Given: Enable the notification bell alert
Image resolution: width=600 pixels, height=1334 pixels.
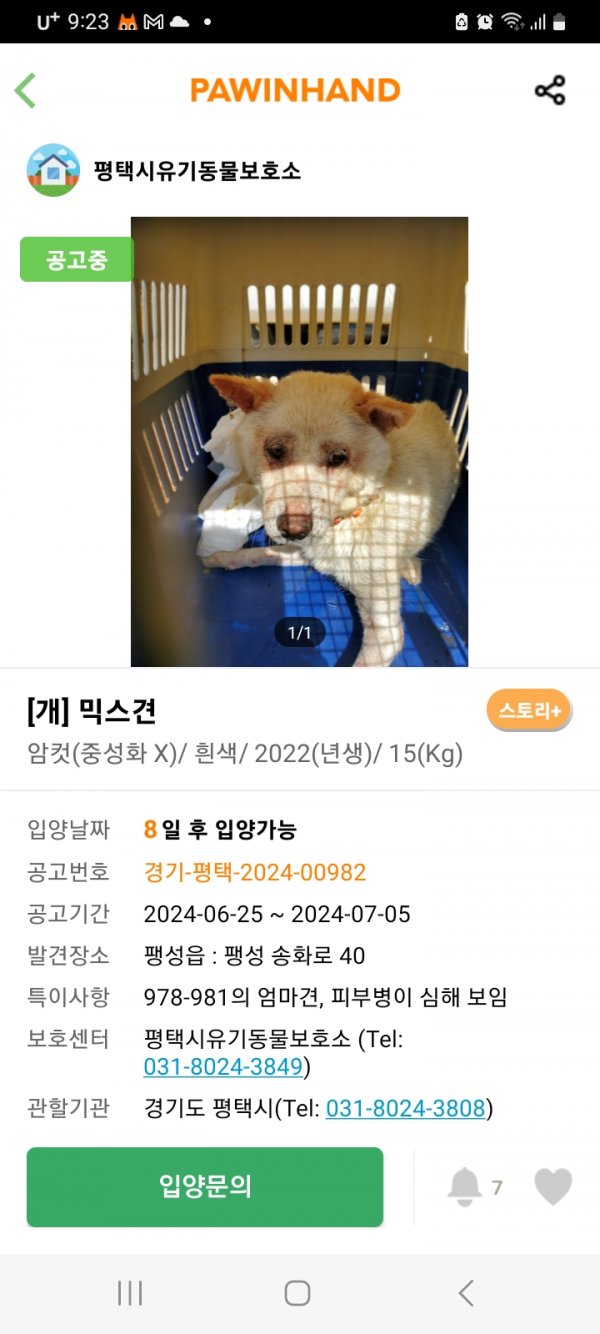Looking at the screenshot, I should 465,1187.
